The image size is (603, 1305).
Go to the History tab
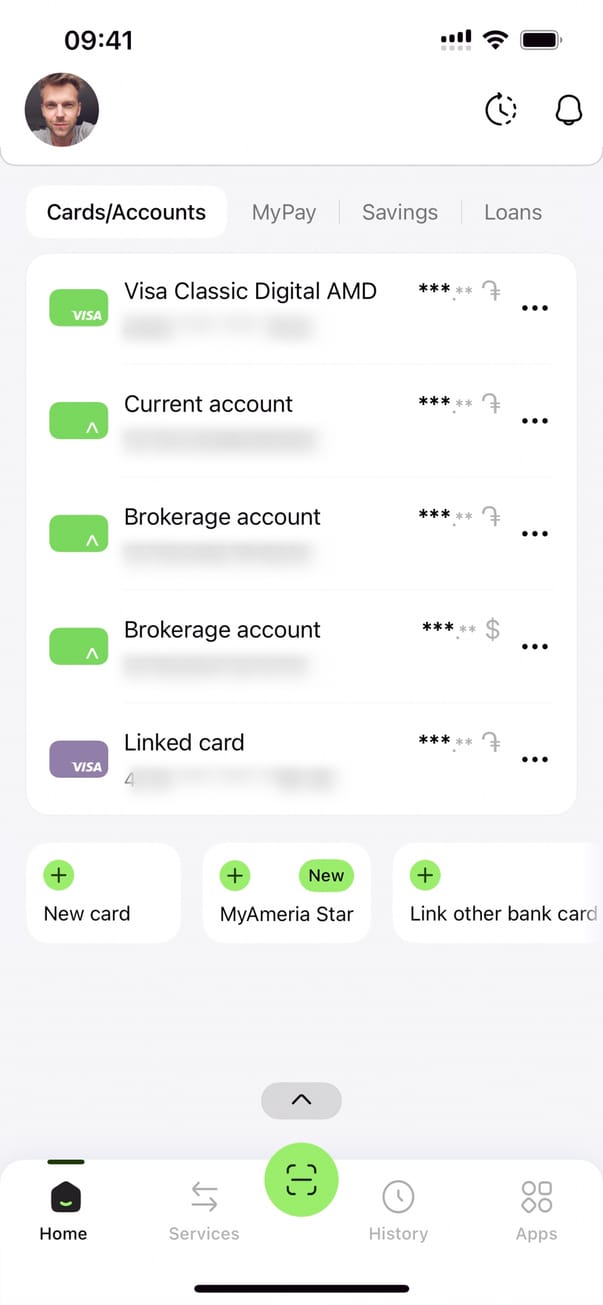pos(398,1208)
